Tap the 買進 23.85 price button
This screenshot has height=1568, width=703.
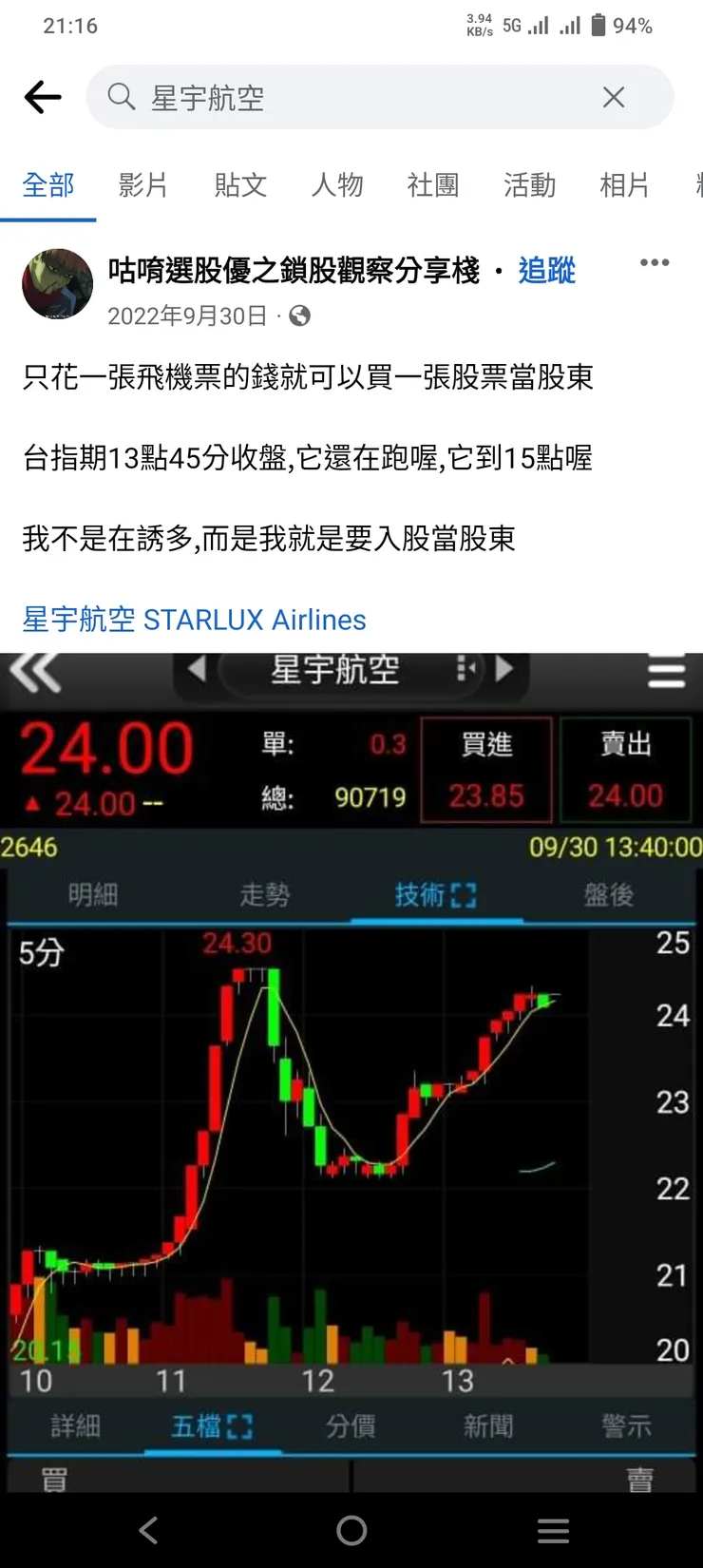(485, 770)
